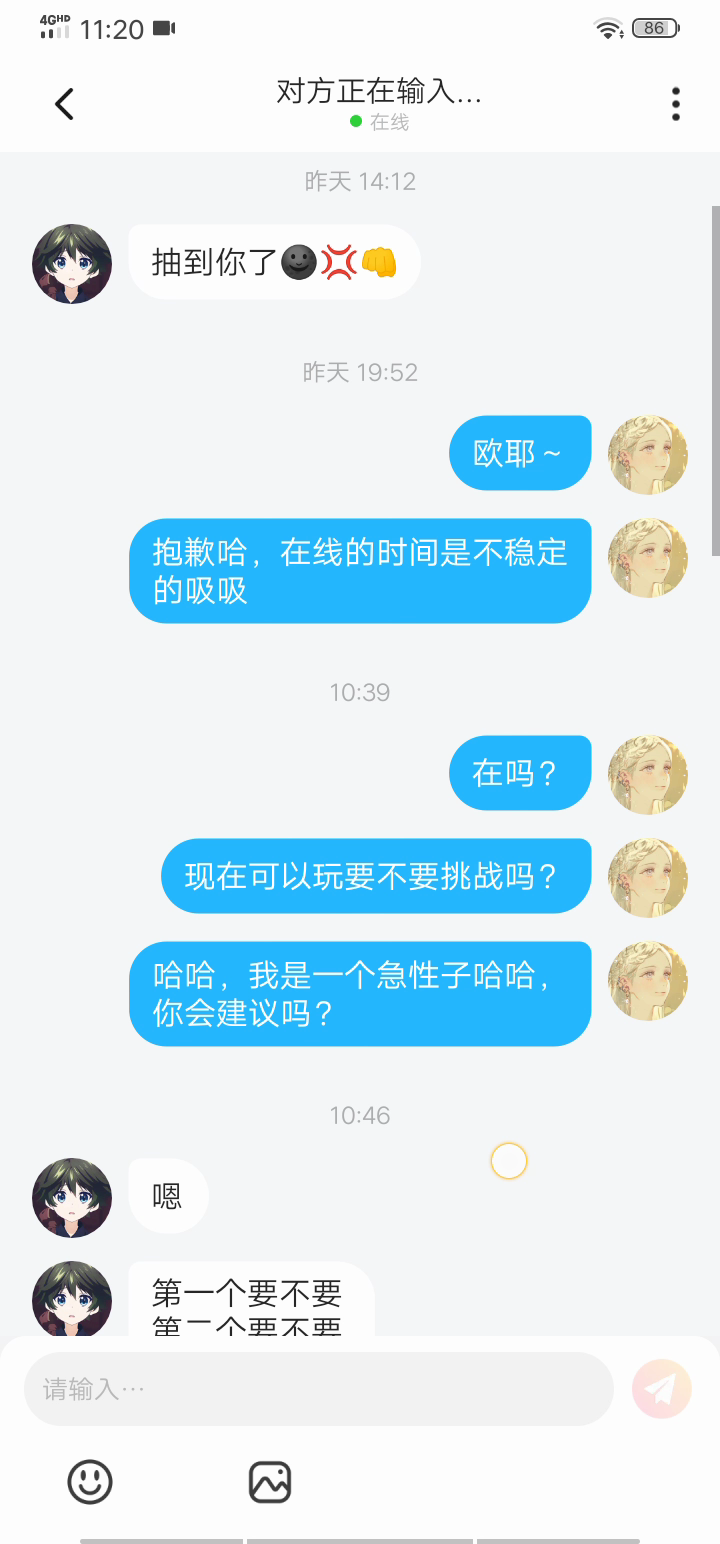Open the three-dot overflow menu
The height and width of the screenshot is (1544, 720).
pos(676,104)
